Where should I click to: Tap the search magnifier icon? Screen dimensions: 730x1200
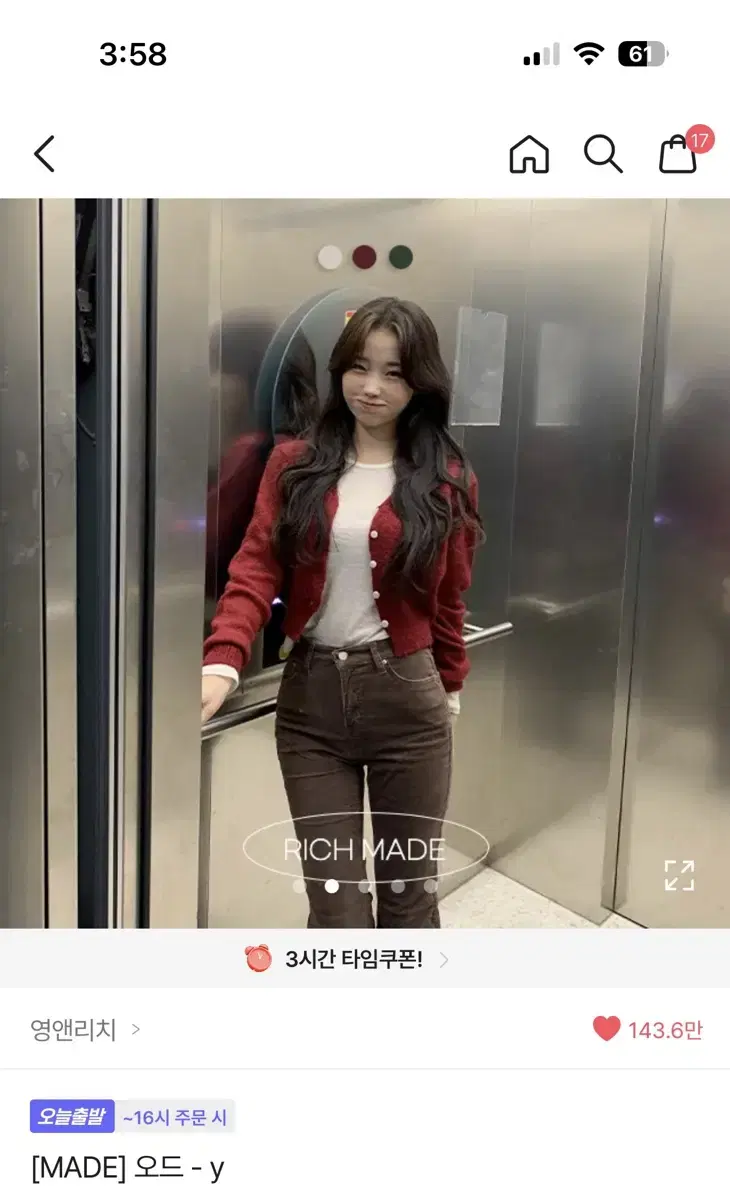point(603,154)
